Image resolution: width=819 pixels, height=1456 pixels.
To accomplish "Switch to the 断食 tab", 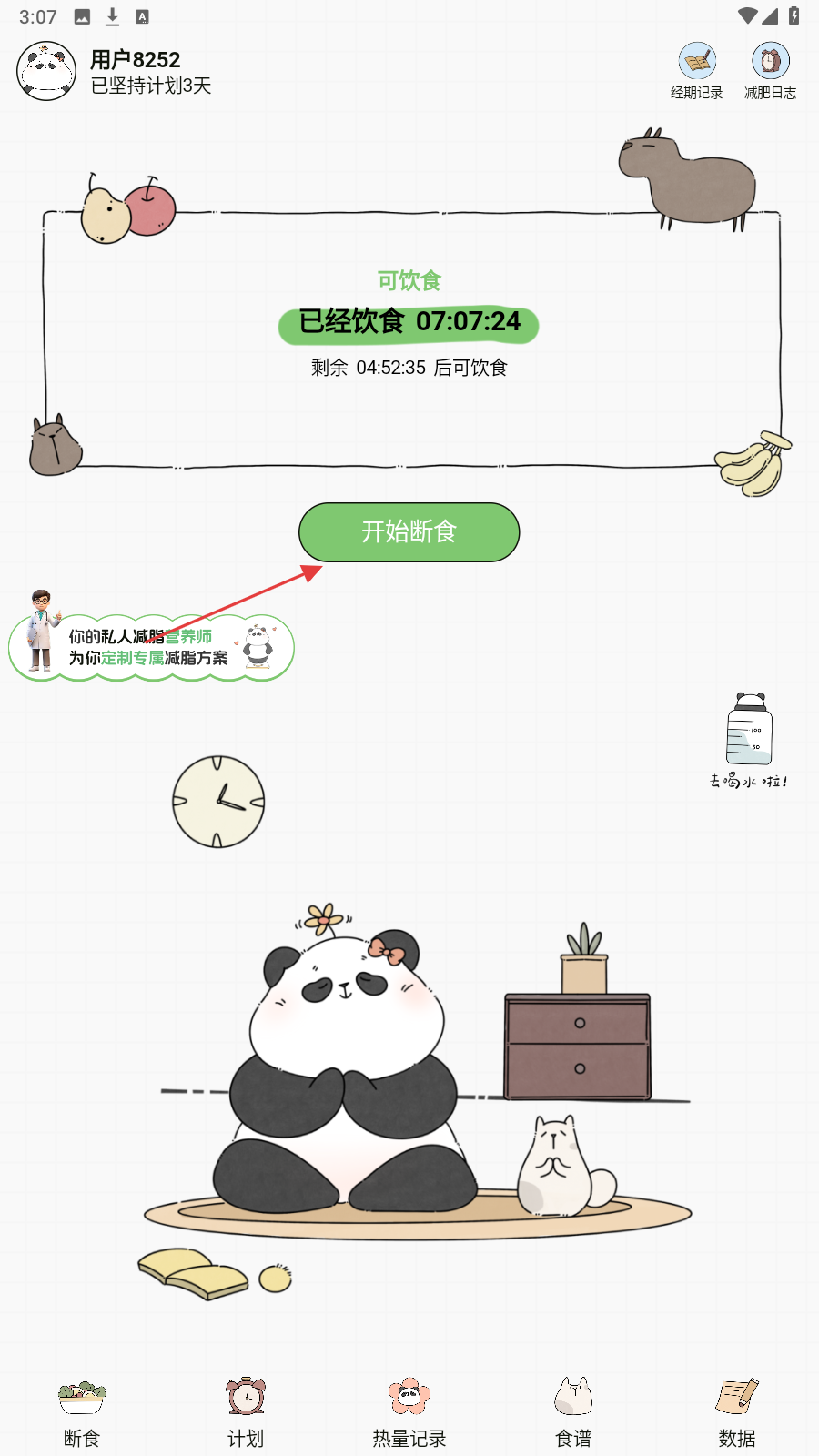I will (x=82, y=1412).
